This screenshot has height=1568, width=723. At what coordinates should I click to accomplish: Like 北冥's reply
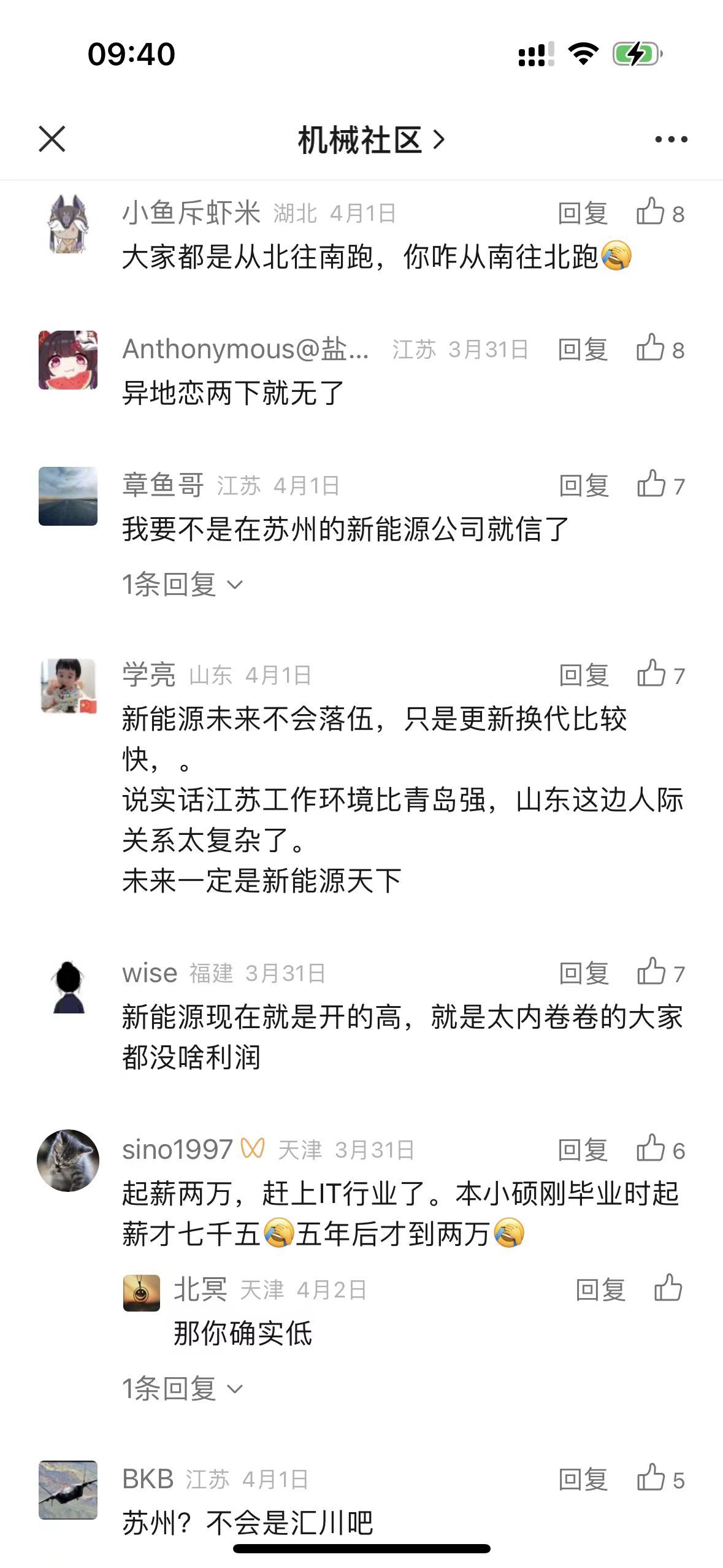(x=668, y=1288)
